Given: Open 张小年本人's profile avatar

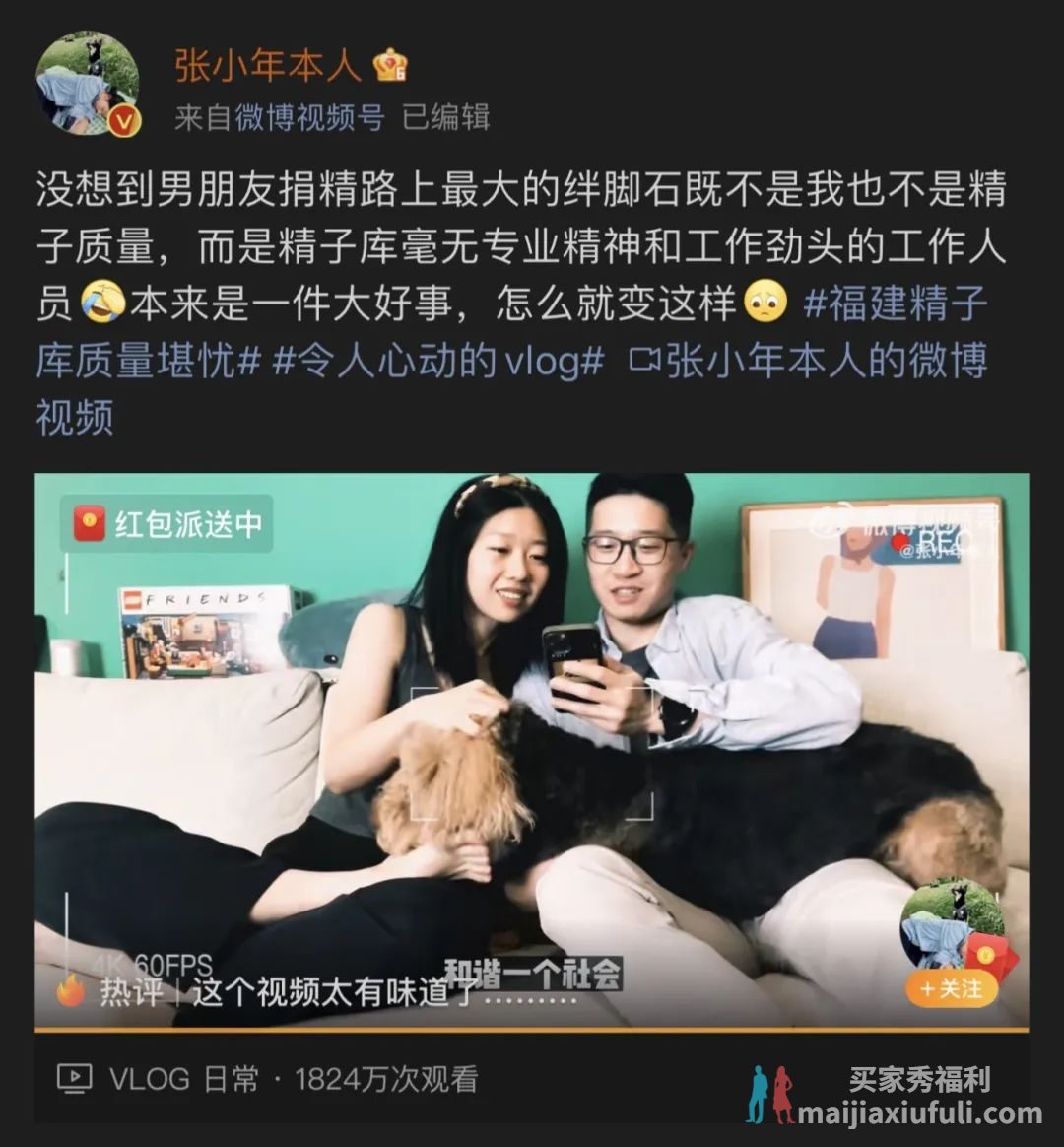Looking at the screenshot, I should coord(87,84).
